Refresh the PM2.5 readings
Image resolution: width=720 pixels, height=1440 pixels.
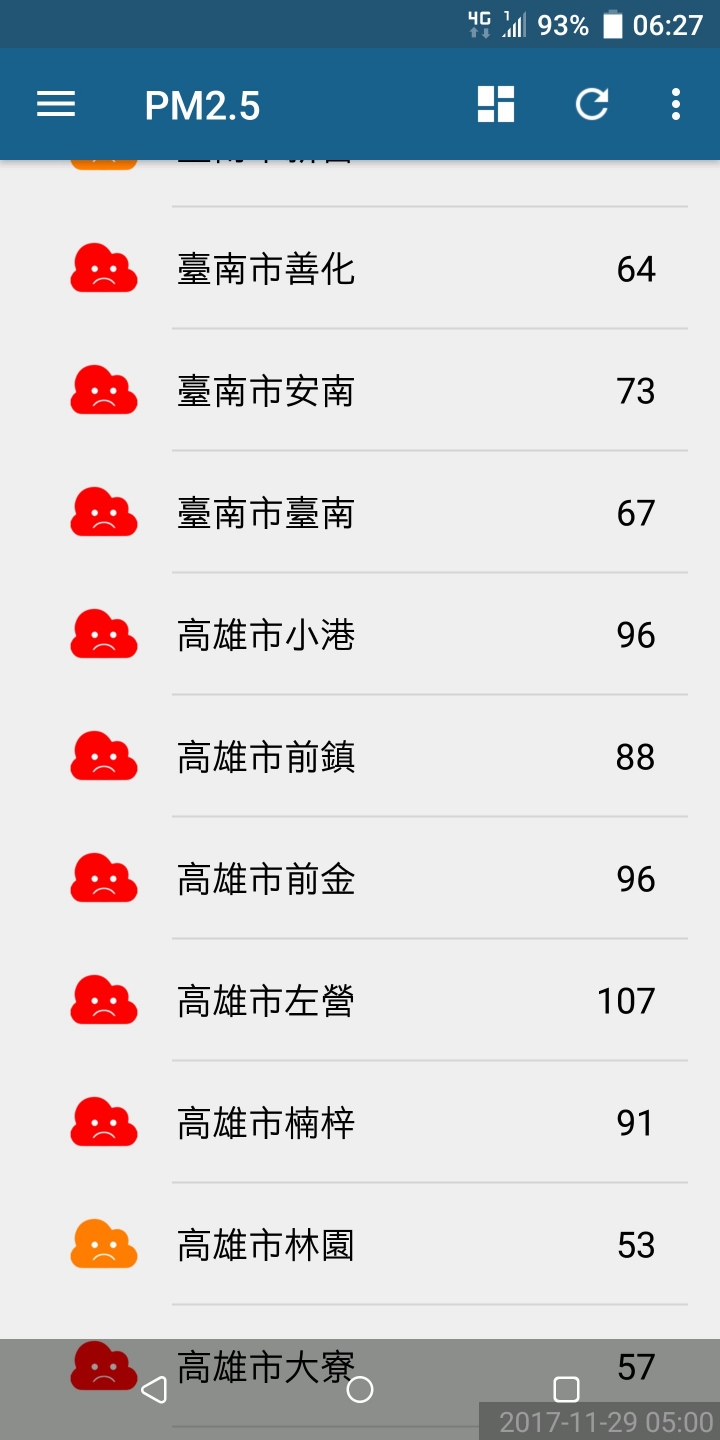pyautogui.click(x=592, y=104)
